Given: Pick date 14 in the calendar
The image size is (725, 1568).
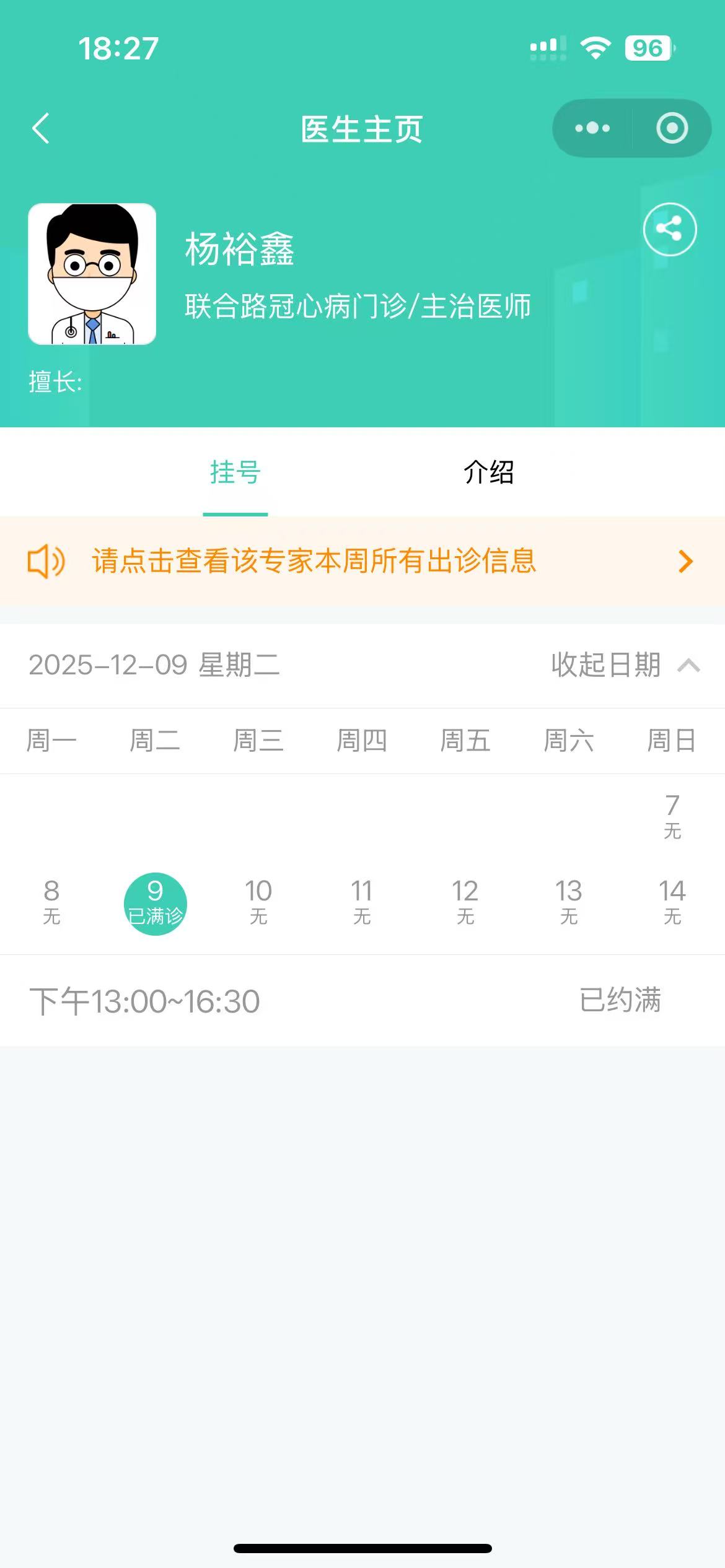Looking at the screenshot, I should pos(672,902).
